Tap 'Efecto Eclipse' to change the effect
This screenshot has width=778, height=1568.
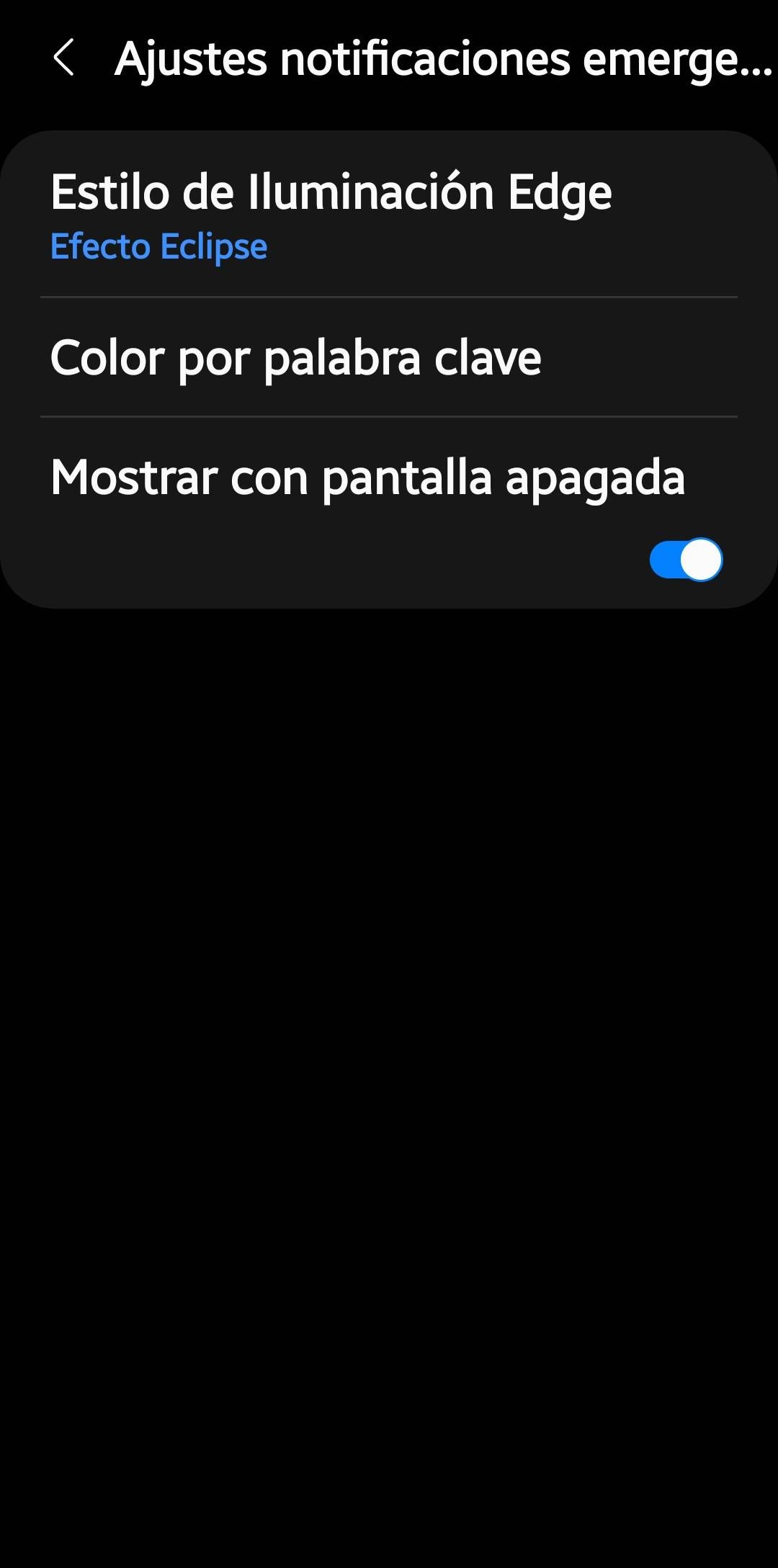(x=159, y=247)
